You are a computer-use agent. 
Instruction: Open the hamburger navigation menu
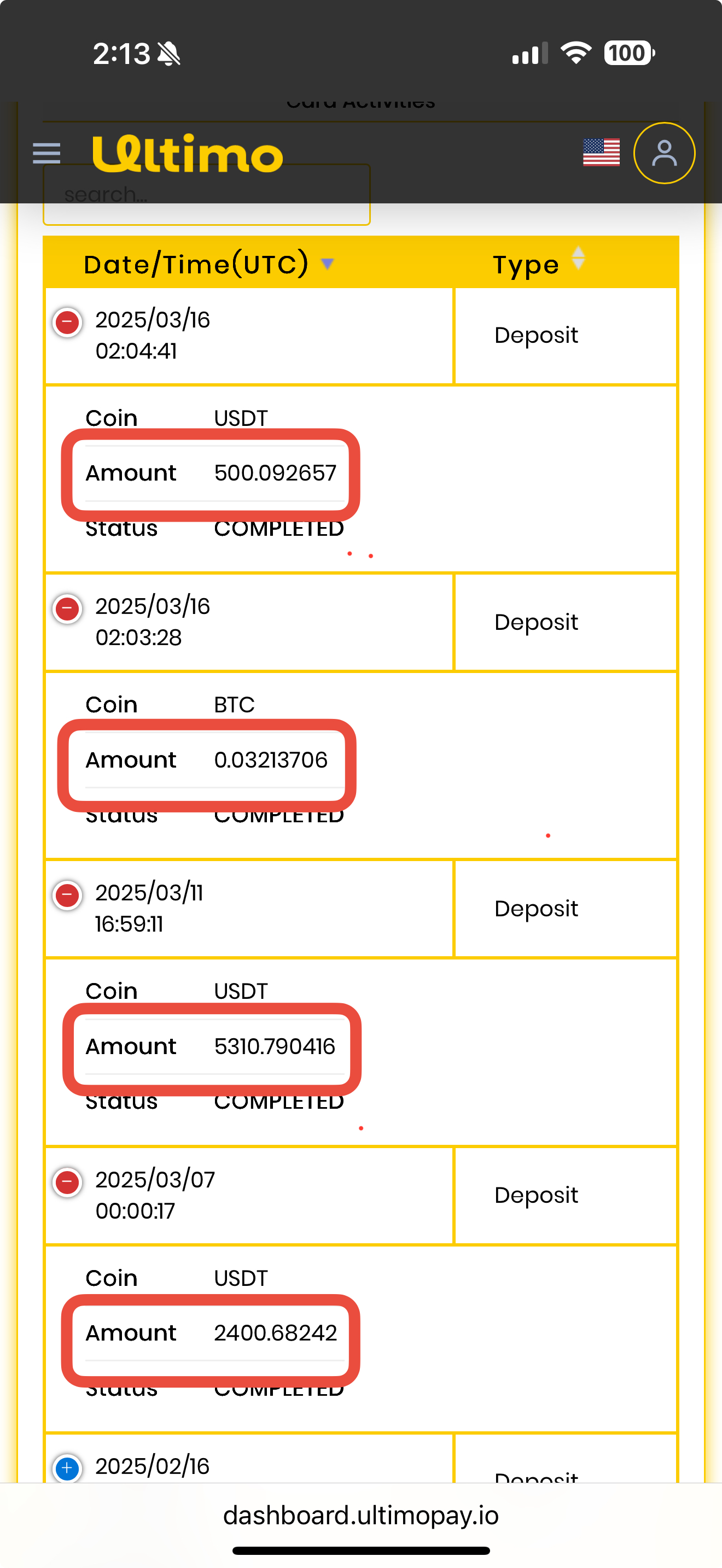[46, 153]
